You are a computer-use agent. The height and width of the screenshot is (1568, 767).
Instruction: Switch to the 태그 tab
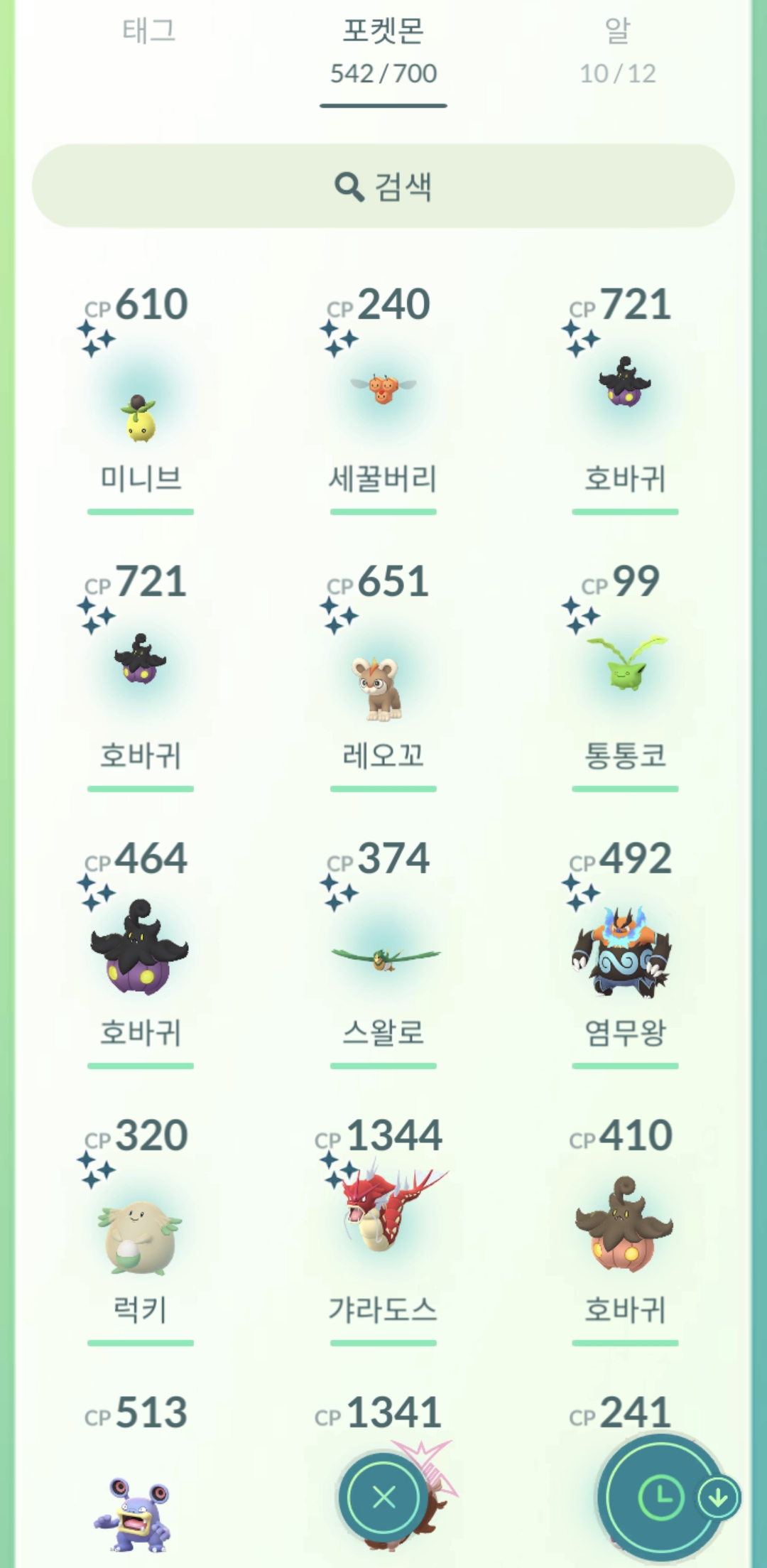click(148, 32)
